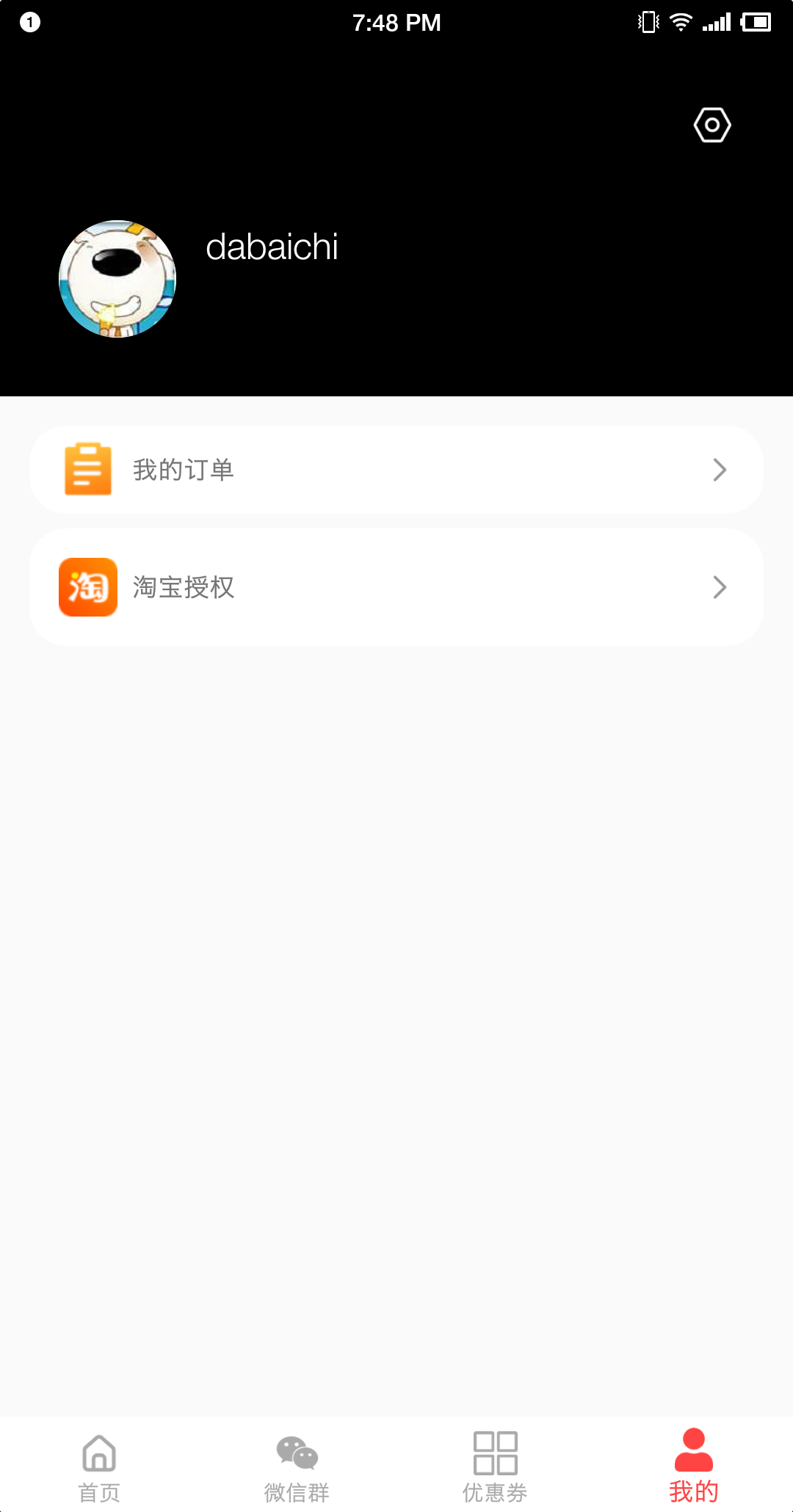This screenshot has height=1512, width=793.
Task: Tap the dabaichi profile avatar
Action: (117, 279)
